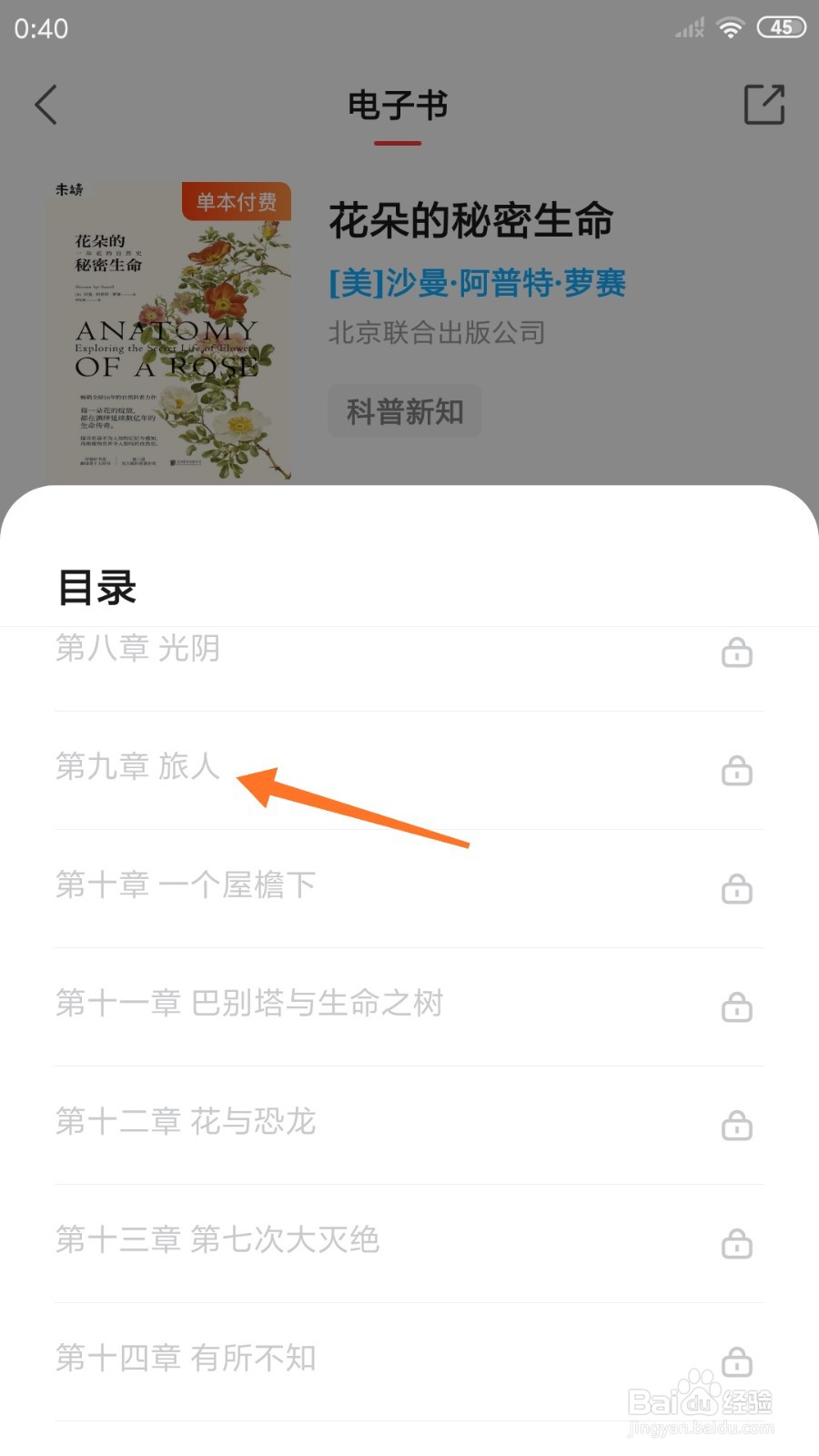819x1456 pixels.
Task: Click the book title 花朵的秘密生命
Action: [x=470, y=220]
